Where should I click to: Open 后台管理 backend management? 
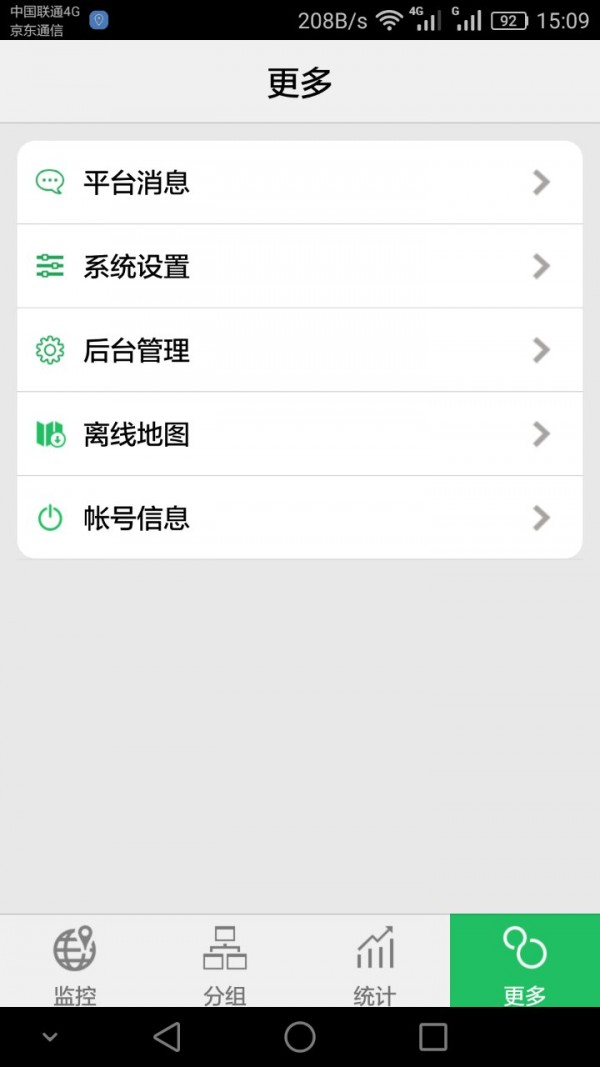(299, 351)
